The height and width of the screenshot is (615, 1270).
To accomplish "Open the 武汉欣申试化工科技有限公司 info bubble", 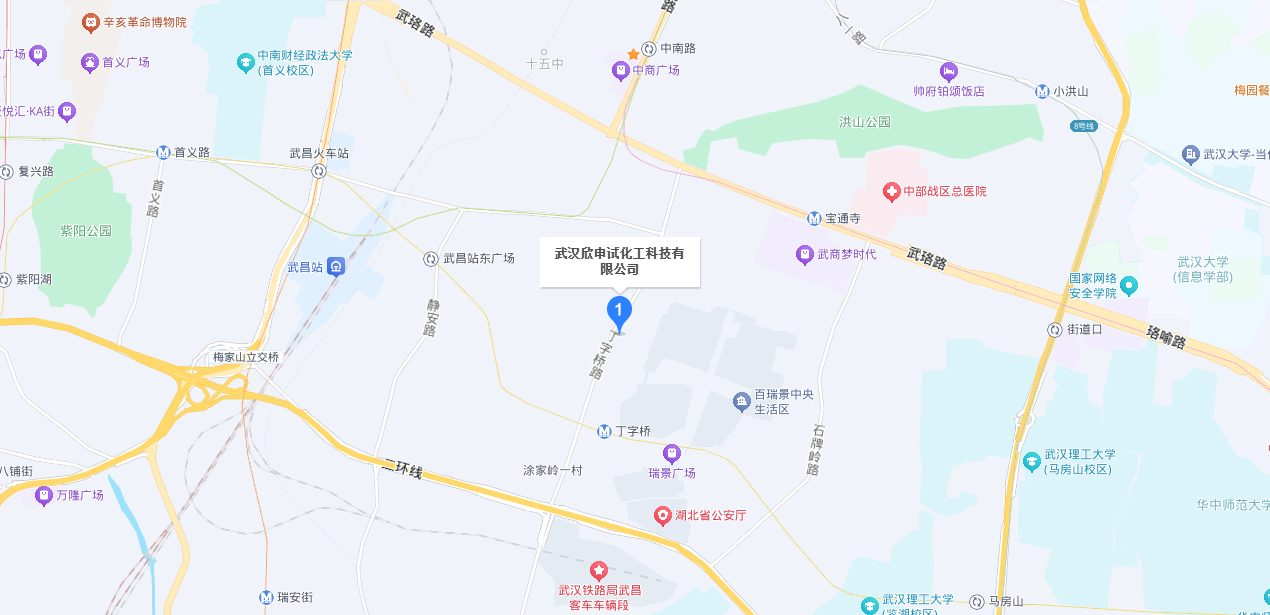I will (619, 262).
